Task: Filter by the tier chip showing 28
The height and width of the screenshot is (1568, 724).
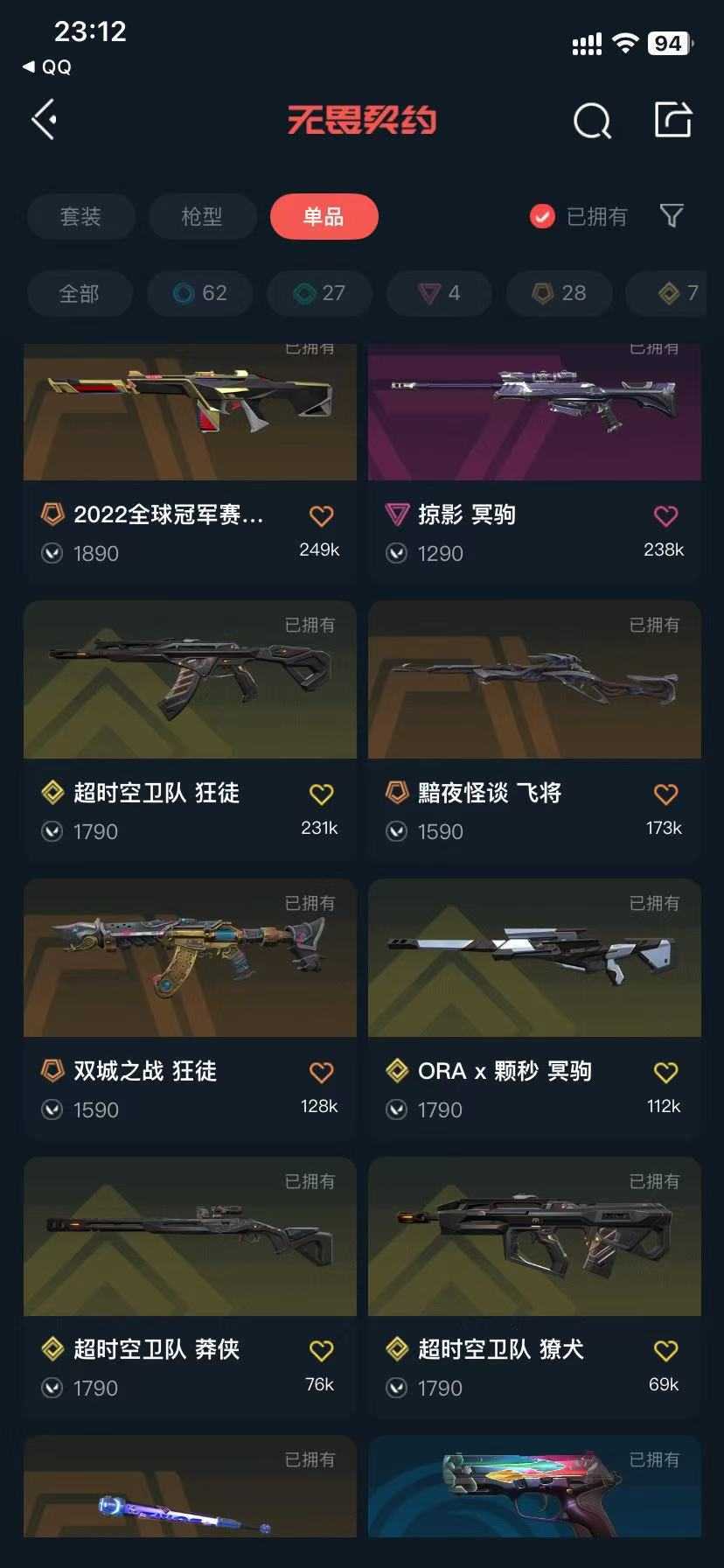Action: click(560, 293)
